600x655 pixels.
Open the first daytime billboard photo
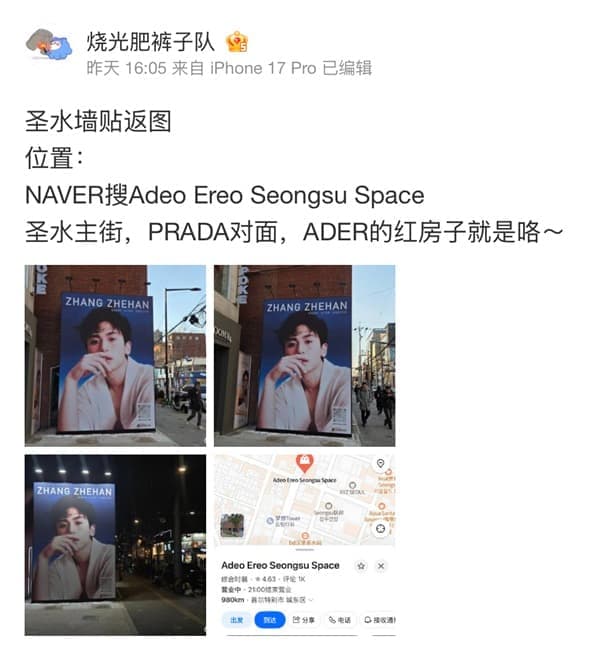115,355
